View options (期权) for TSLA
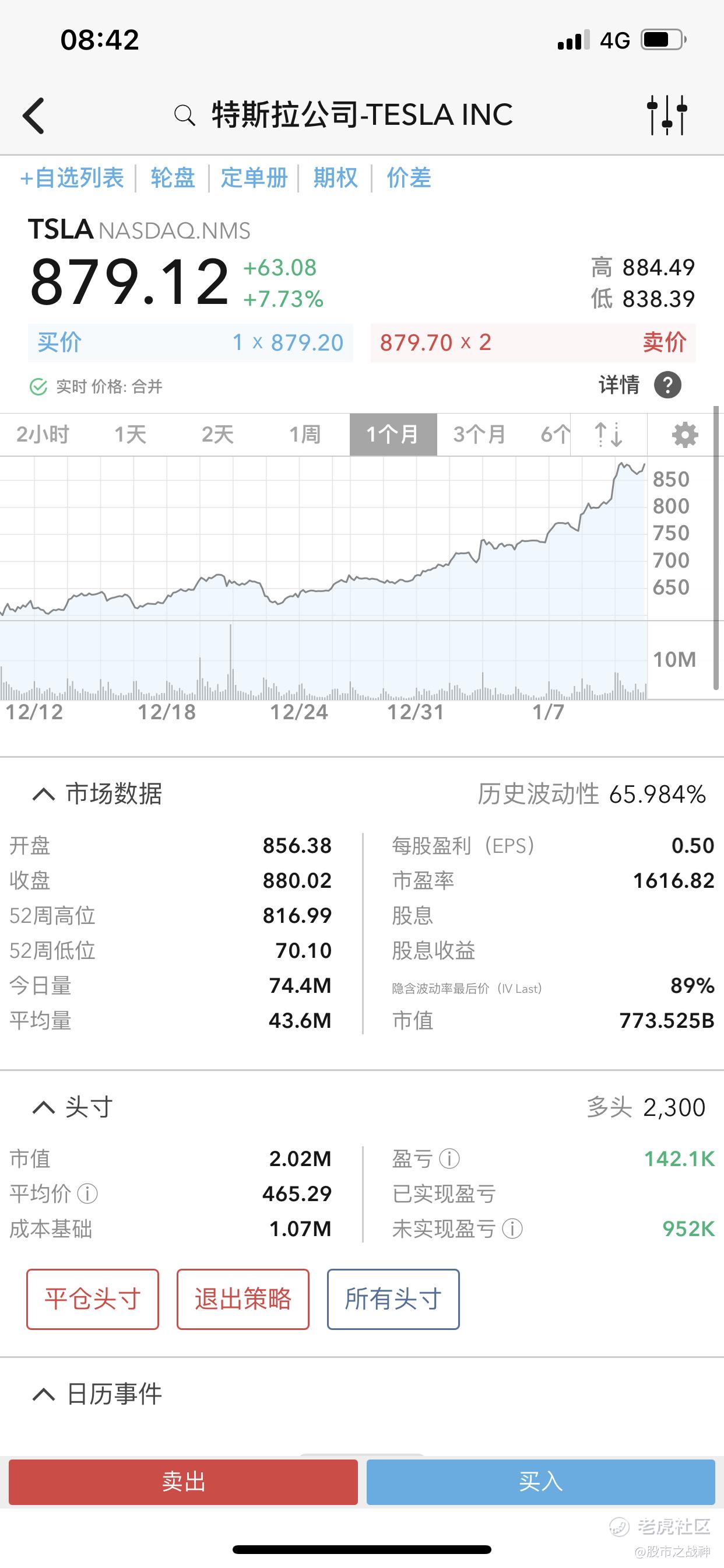 [x=335, y=178]
